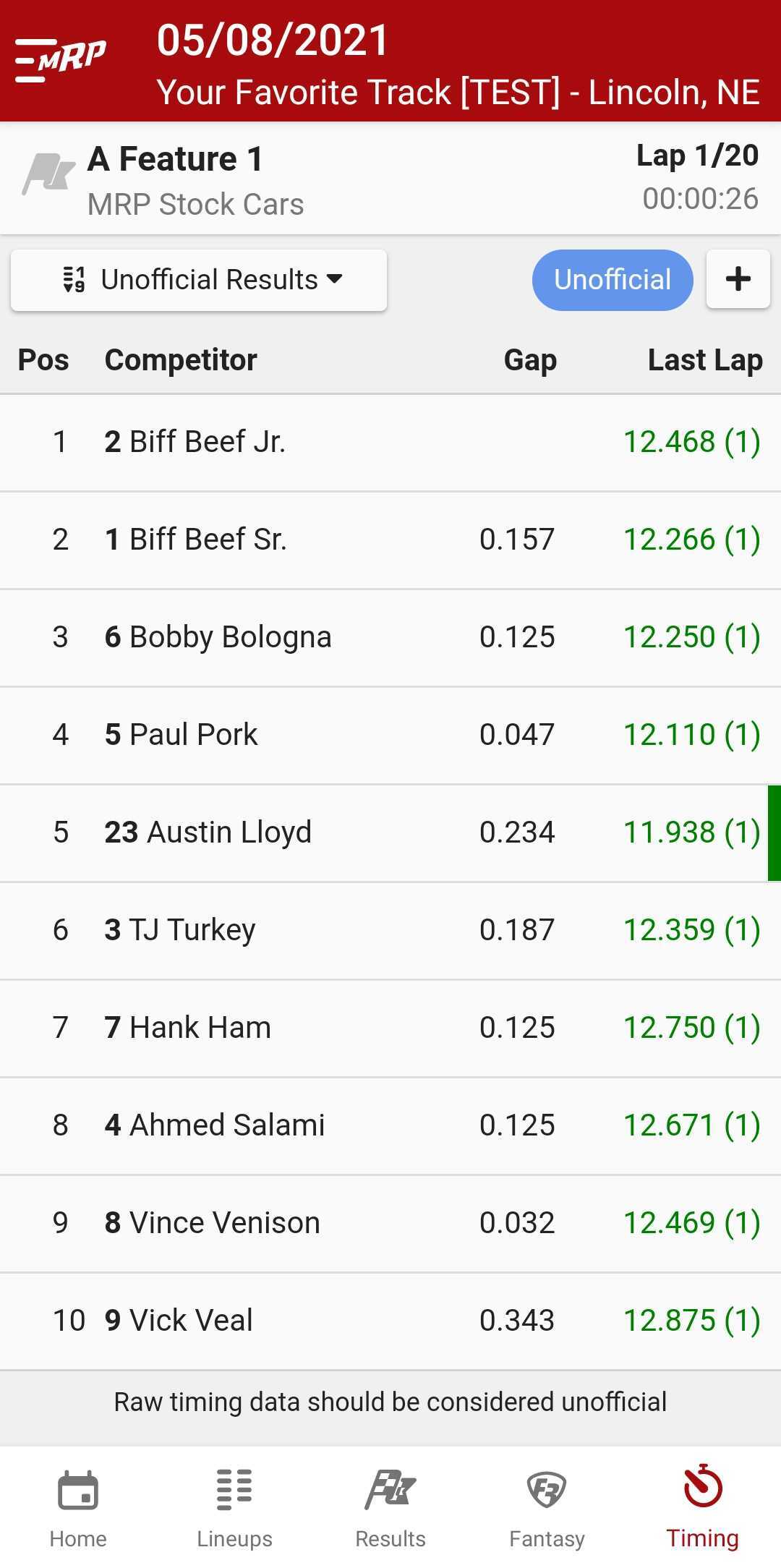Open Hank Ham's competitor row
Viewport: 781px width, 1568px height.
[390, 1028]
